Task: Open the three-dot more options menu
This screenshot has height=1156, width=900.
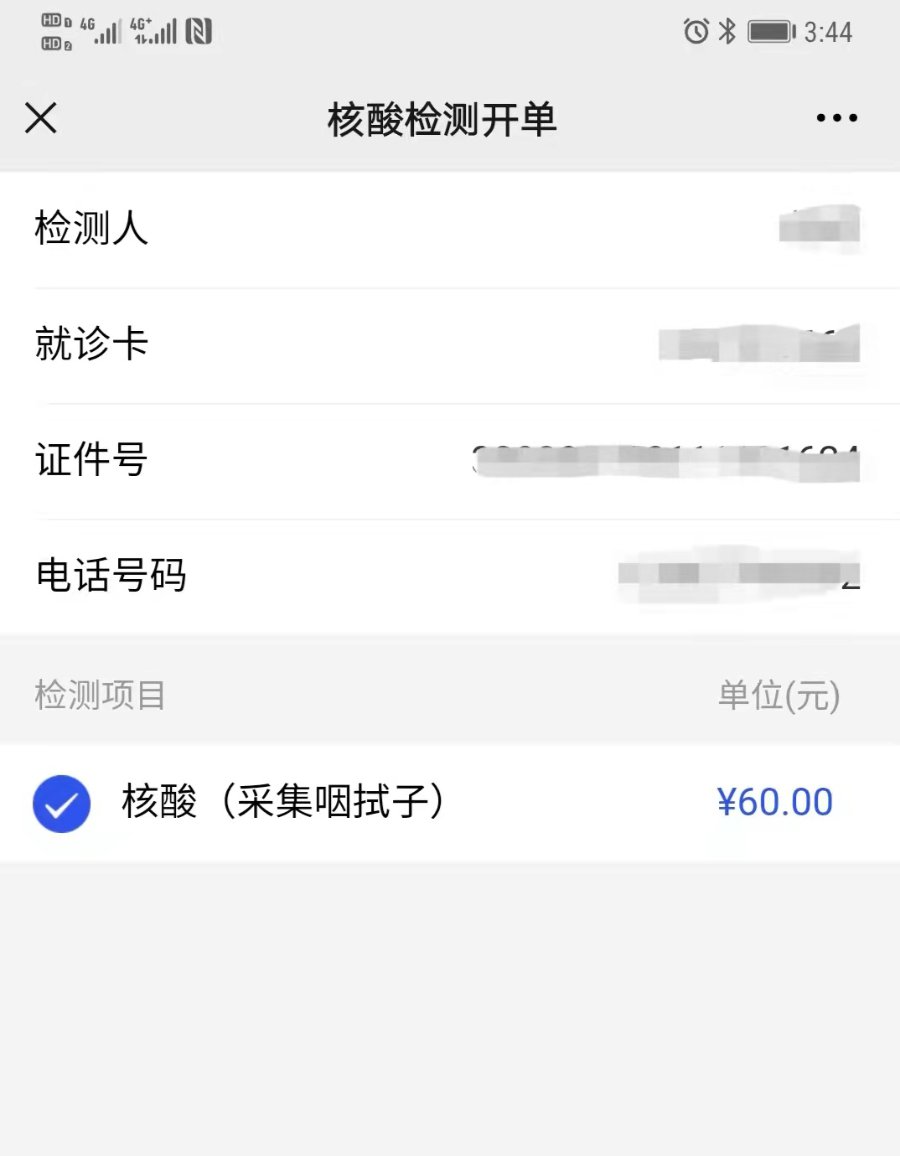Action: [x=836, y=119]
